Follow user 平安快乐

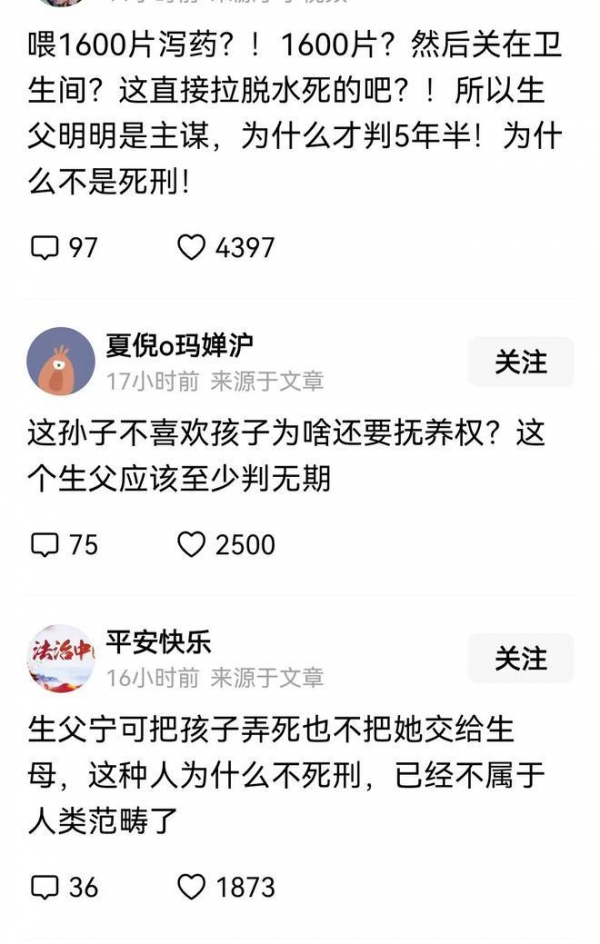521,659
